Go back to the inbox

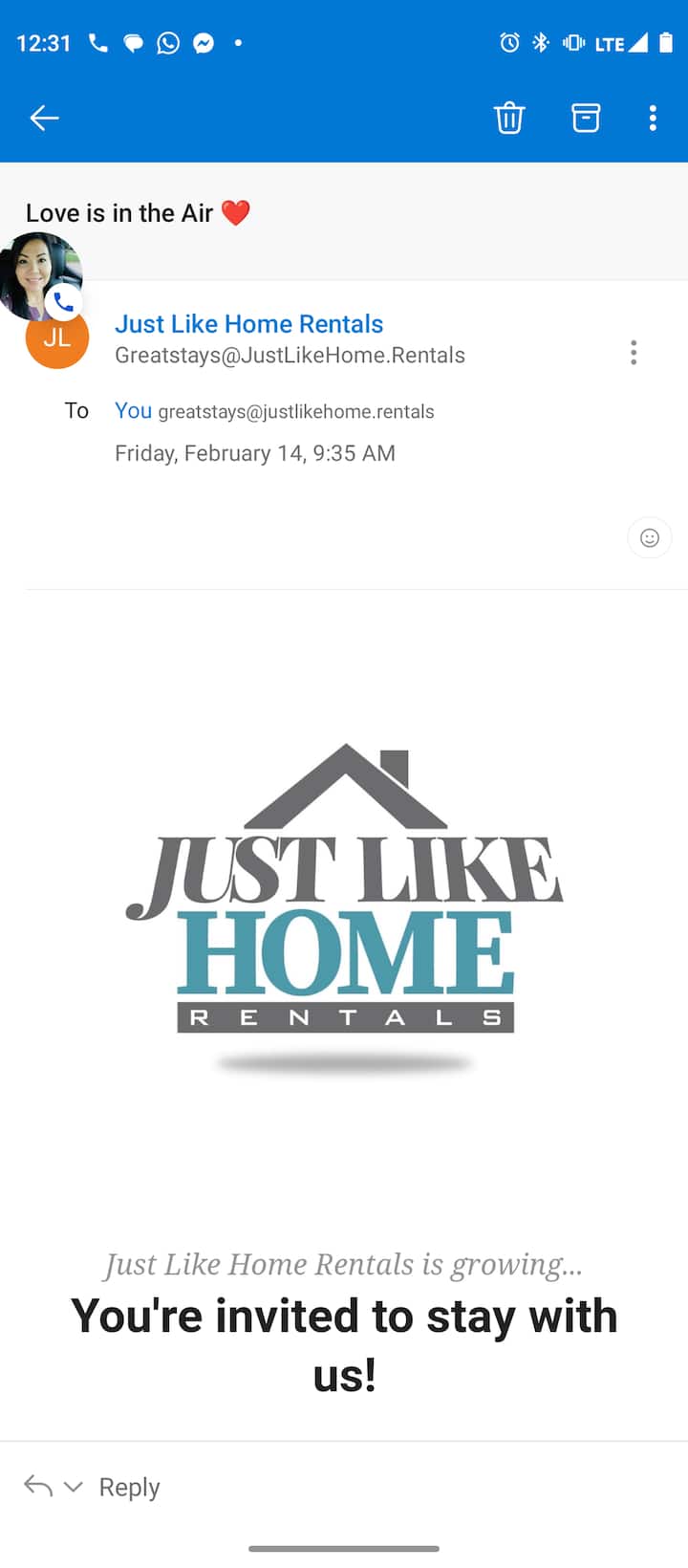44,118
